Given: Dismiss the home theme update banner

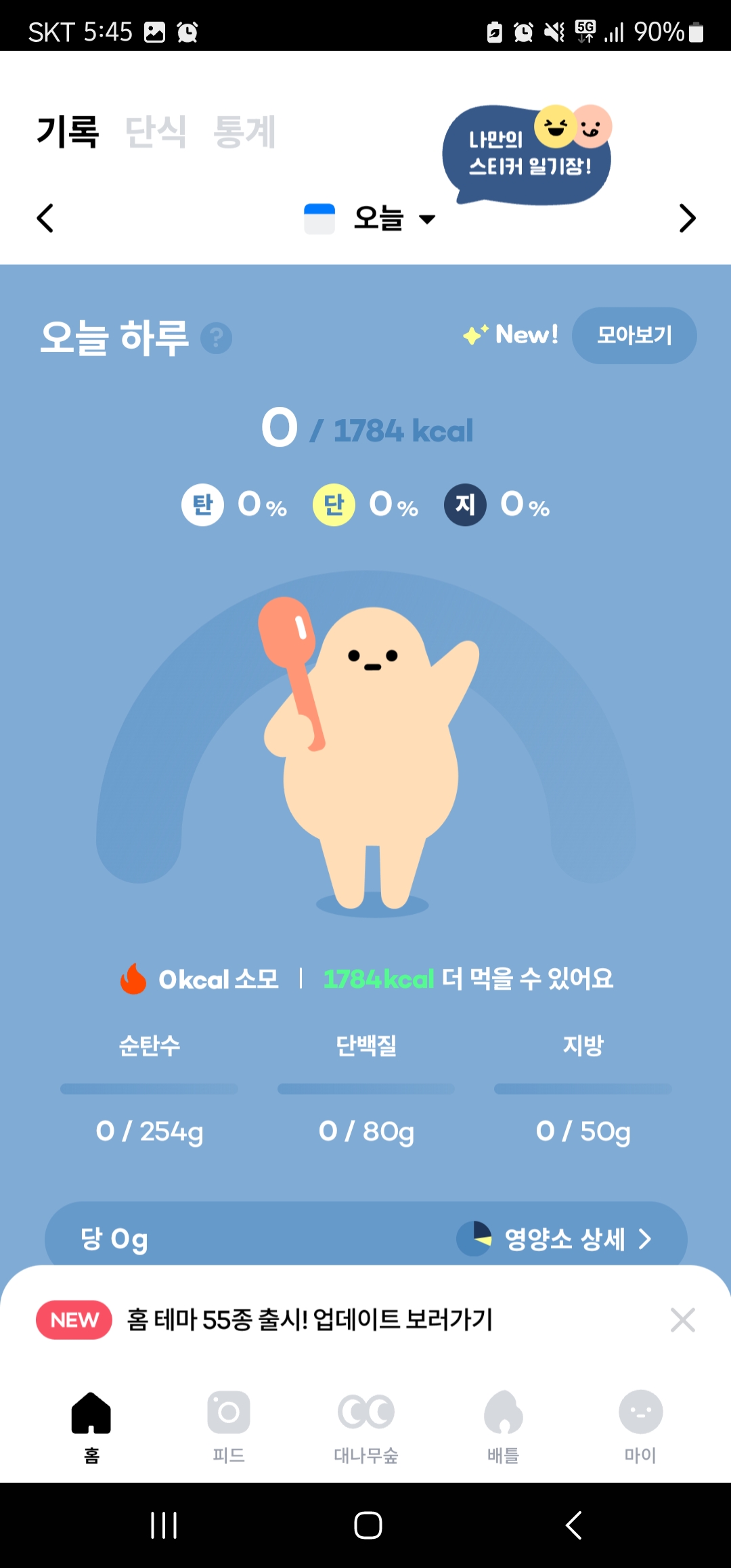Looking at the screenshot, I should tap(684, 1320).
